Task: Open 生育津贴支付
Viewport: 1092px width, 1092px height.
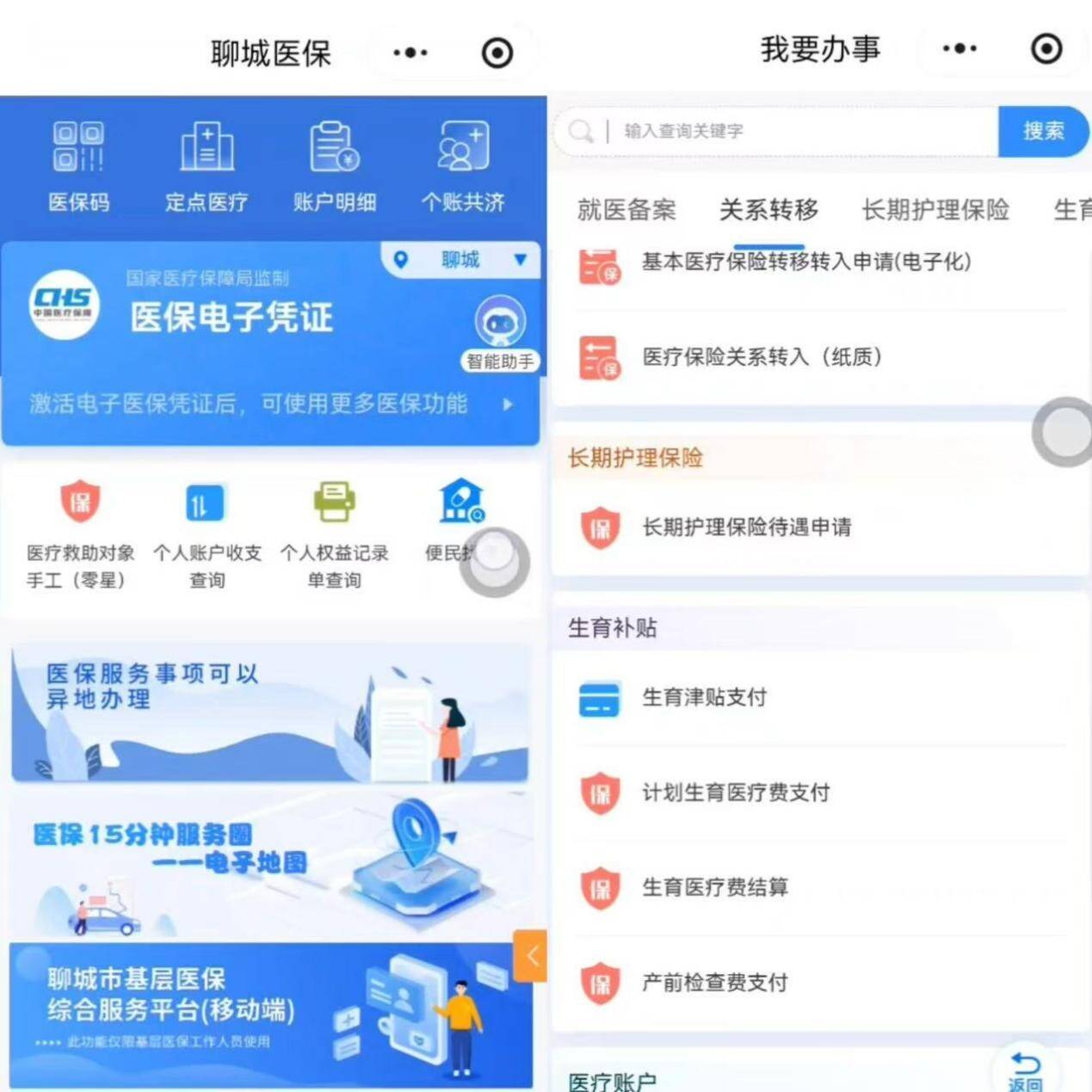Action: (x=704, y=697)
